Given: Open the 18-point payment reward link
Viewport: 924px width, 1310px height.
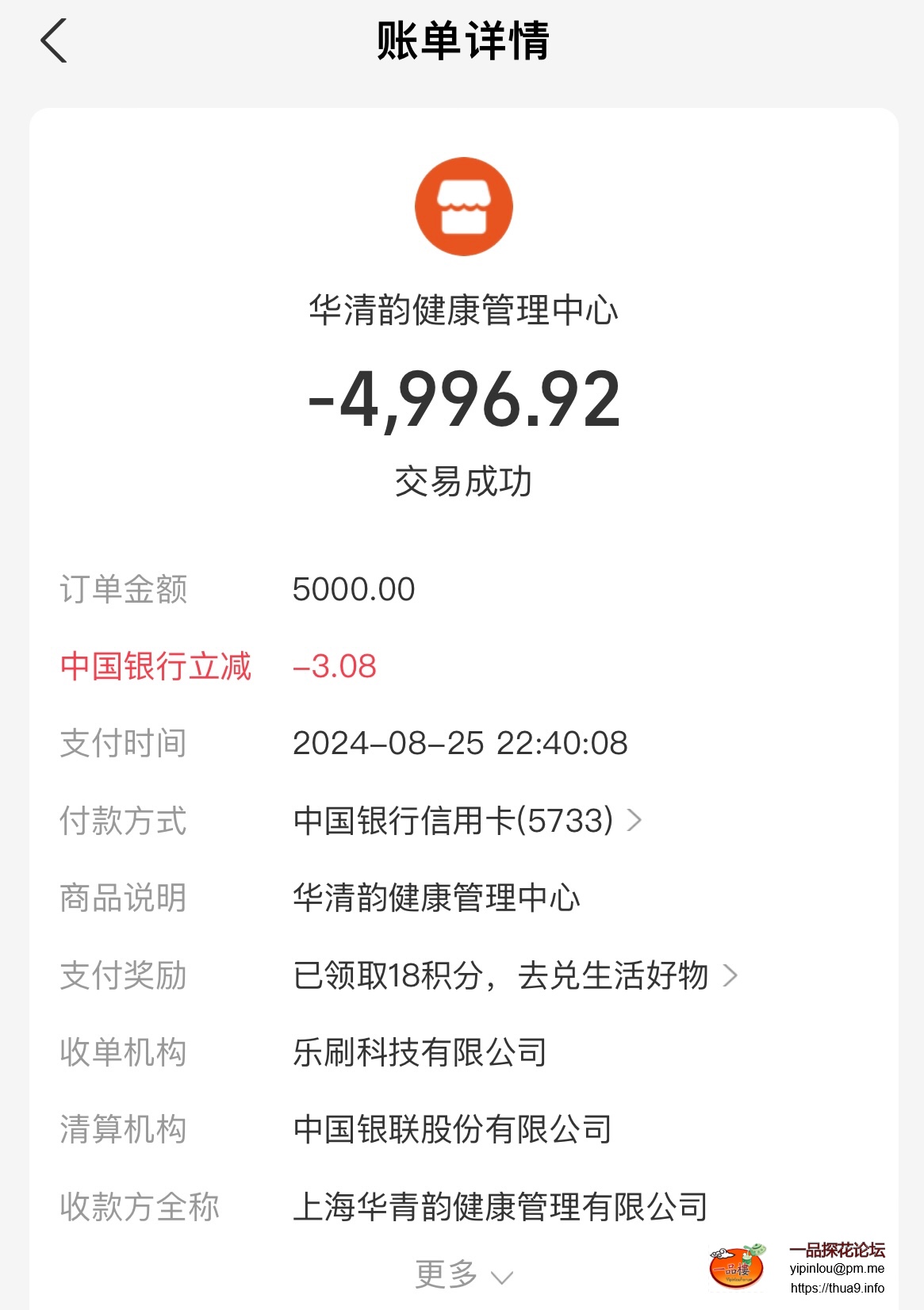Looking at the screenshot, I should coord(514,976).
